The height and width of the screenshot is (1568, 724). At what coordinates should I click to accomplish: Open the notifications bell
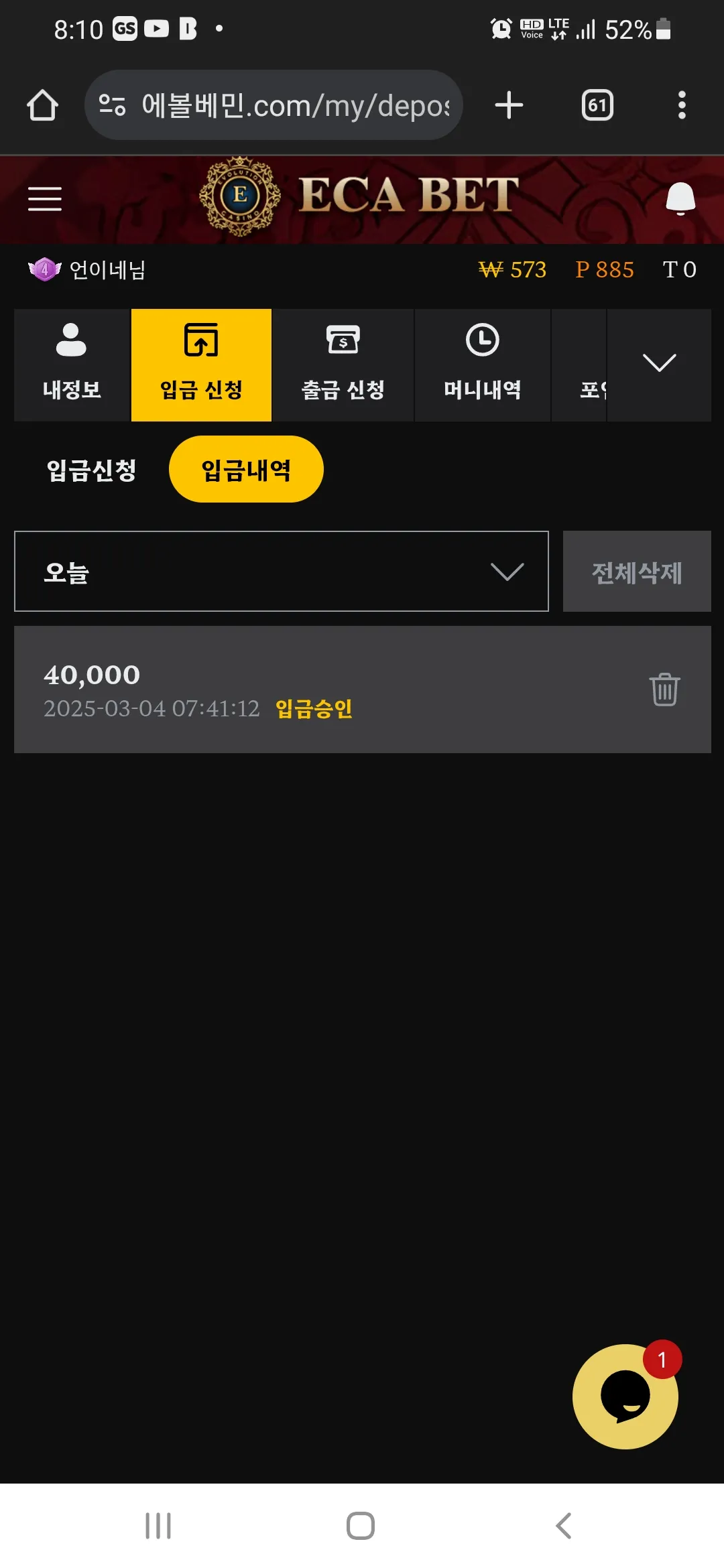(x=680, y=198)
